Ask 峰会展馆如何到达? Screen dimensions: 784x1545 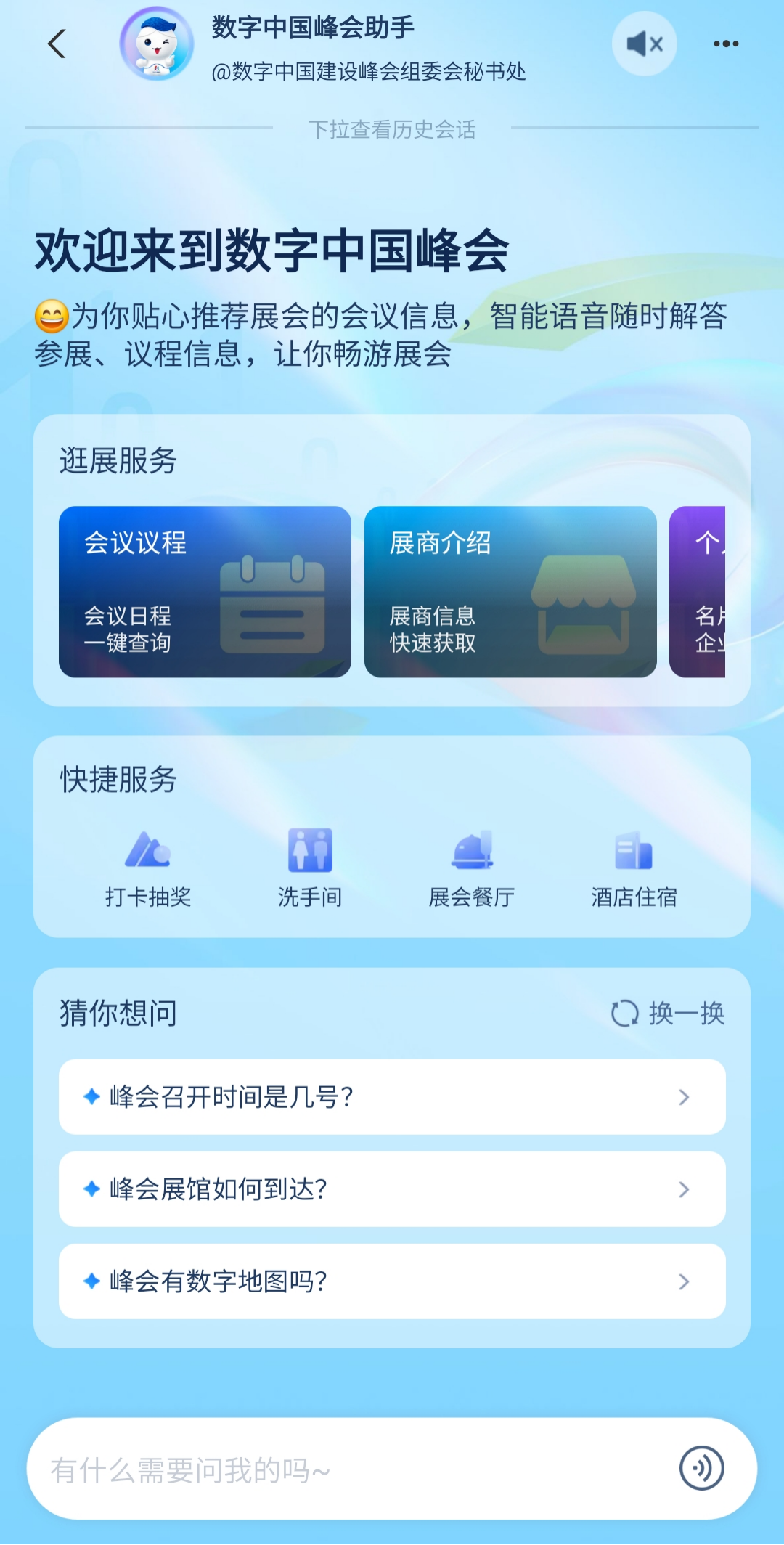coord(392,1189)
